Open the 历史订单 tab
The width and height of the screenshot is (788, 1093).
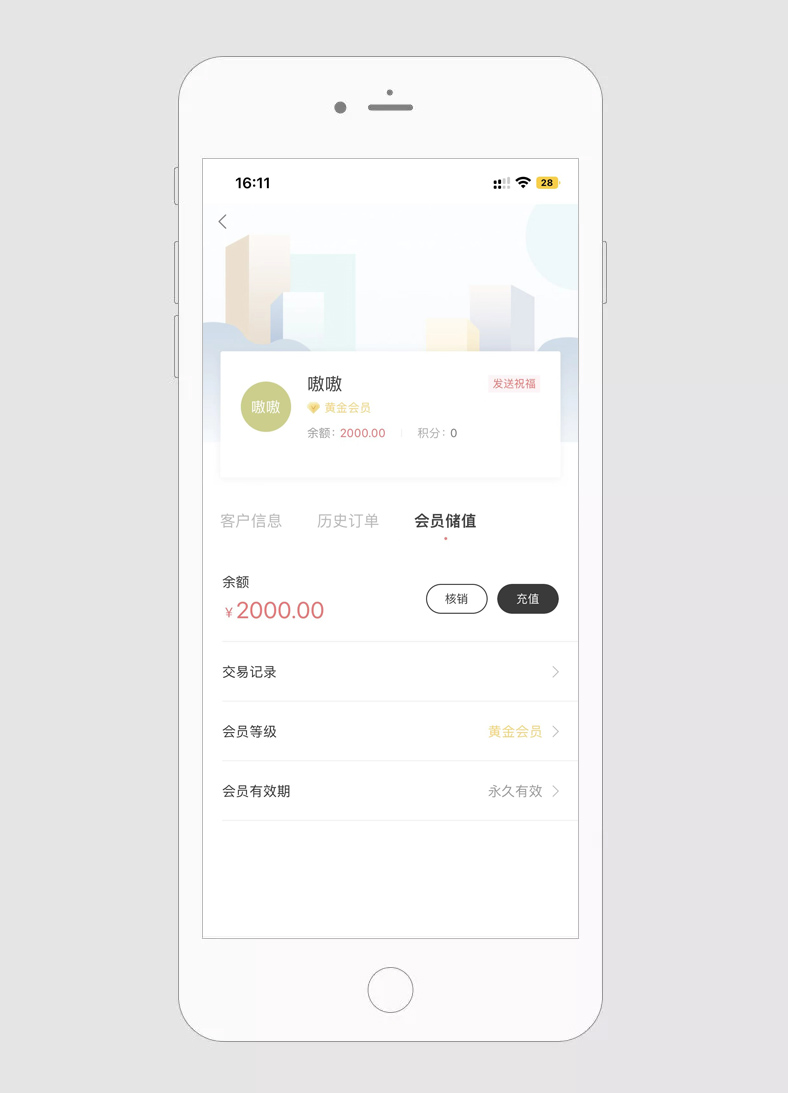pyautogui.click(x=348, y=521)
